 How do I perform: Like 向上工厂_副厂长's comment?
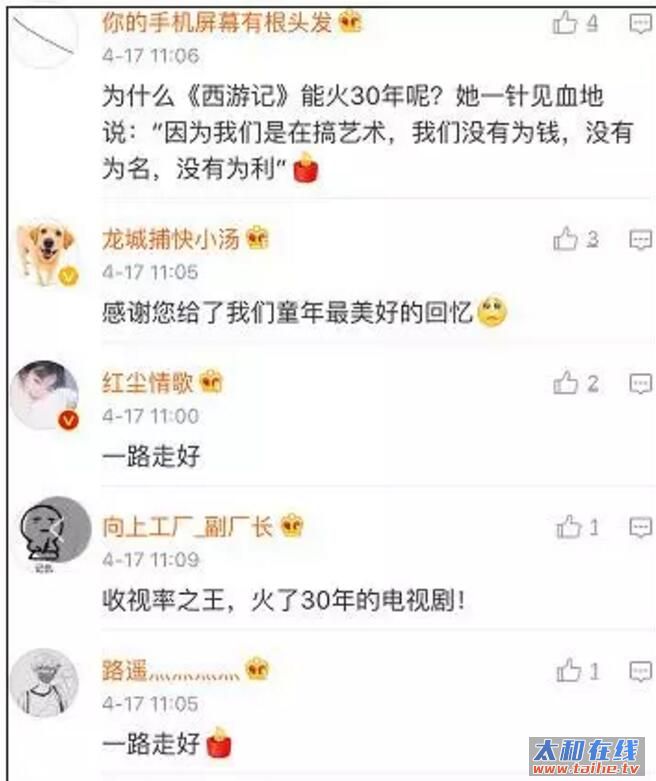(x=569, y=527)
